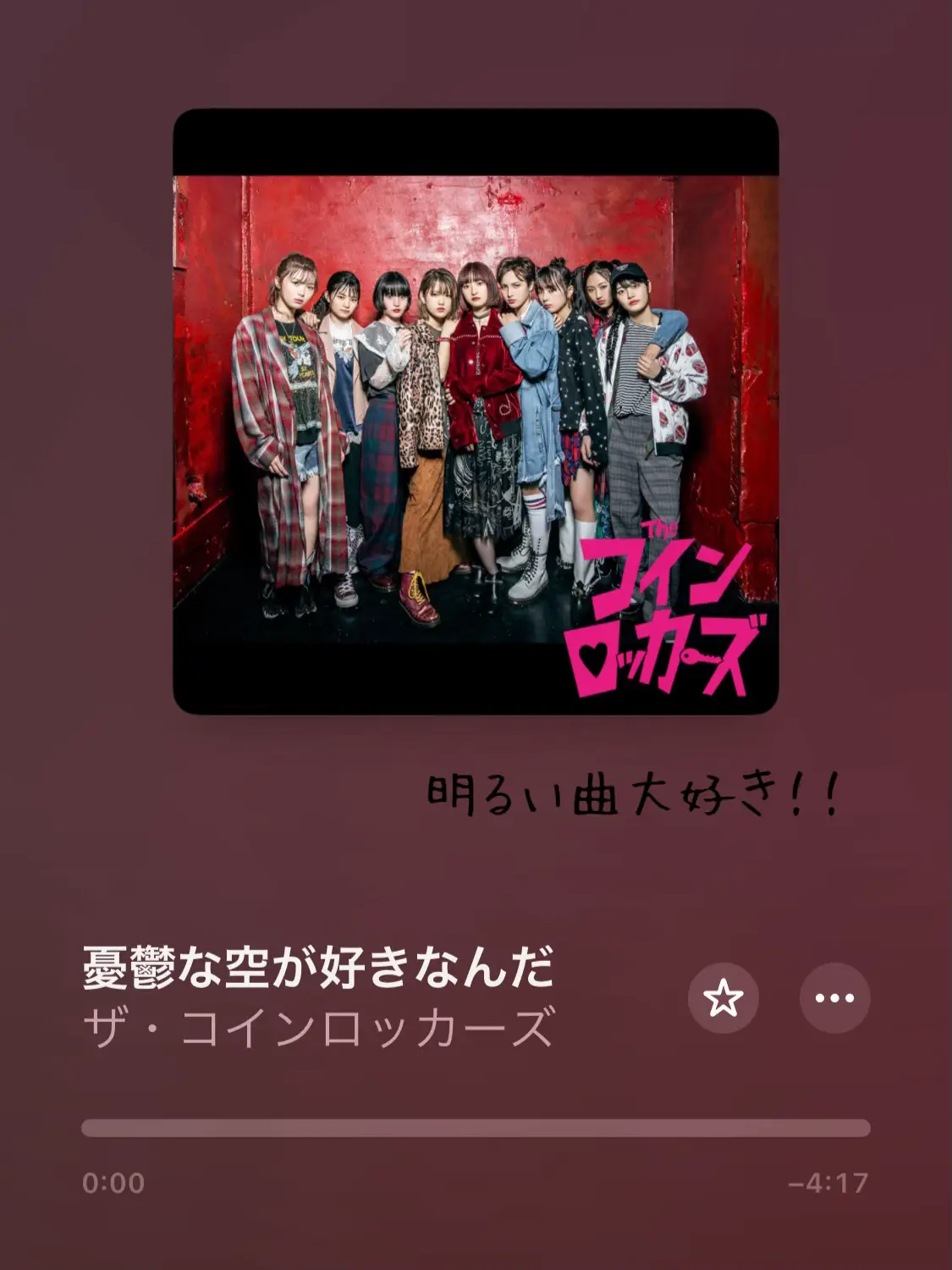
Task: Favorite this song with the star
Action: 723,998
